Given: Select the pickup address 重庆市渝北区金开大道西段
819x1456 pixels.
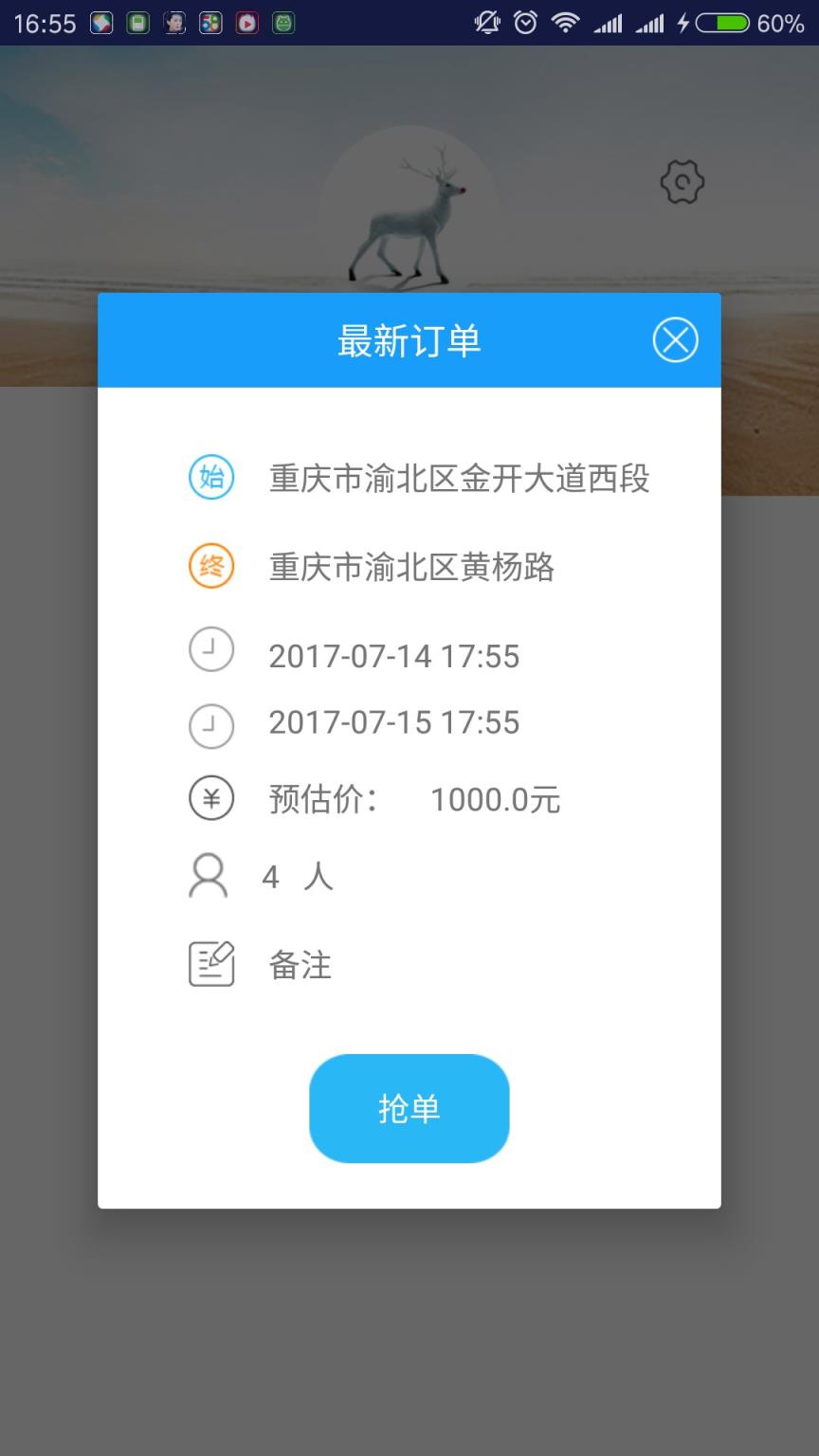Looking at the screenshot, I should [459, 480].
